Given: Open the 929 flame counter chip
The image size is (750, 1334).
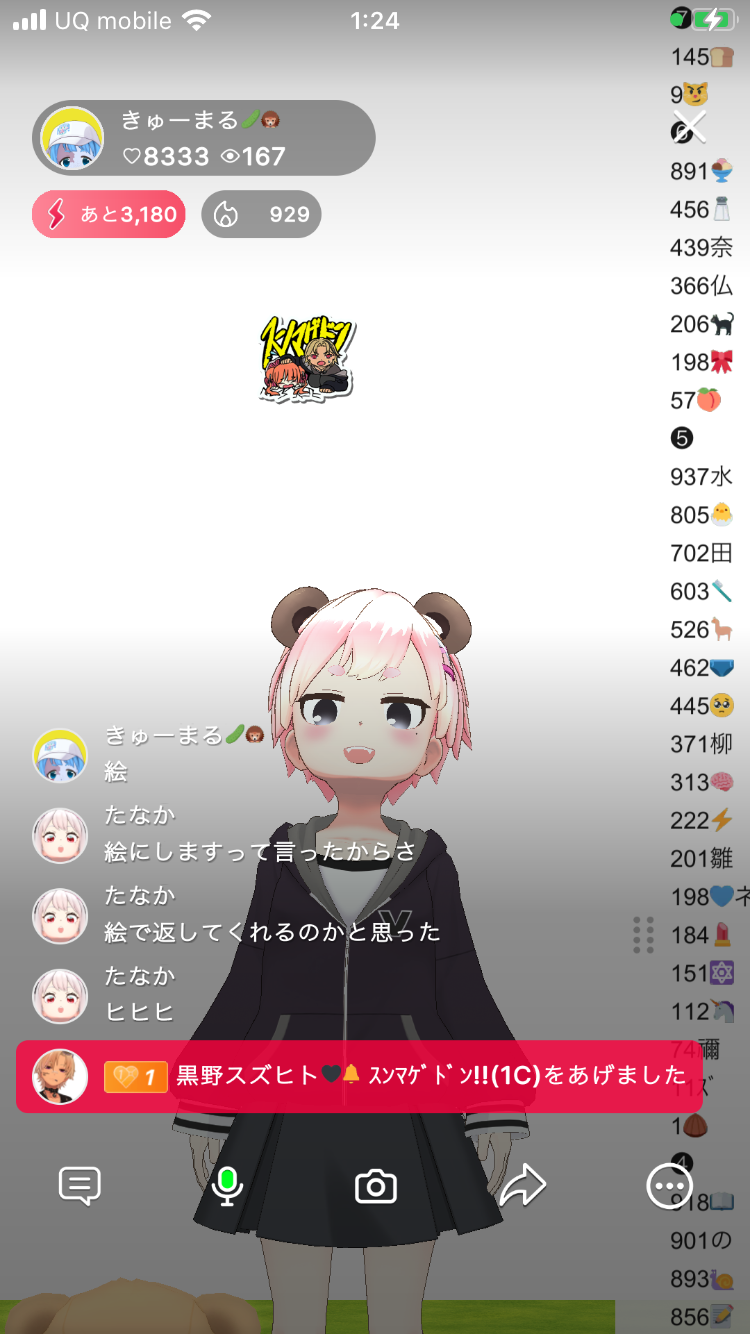Looking at the screenshot, I should (x=261, y=214).
